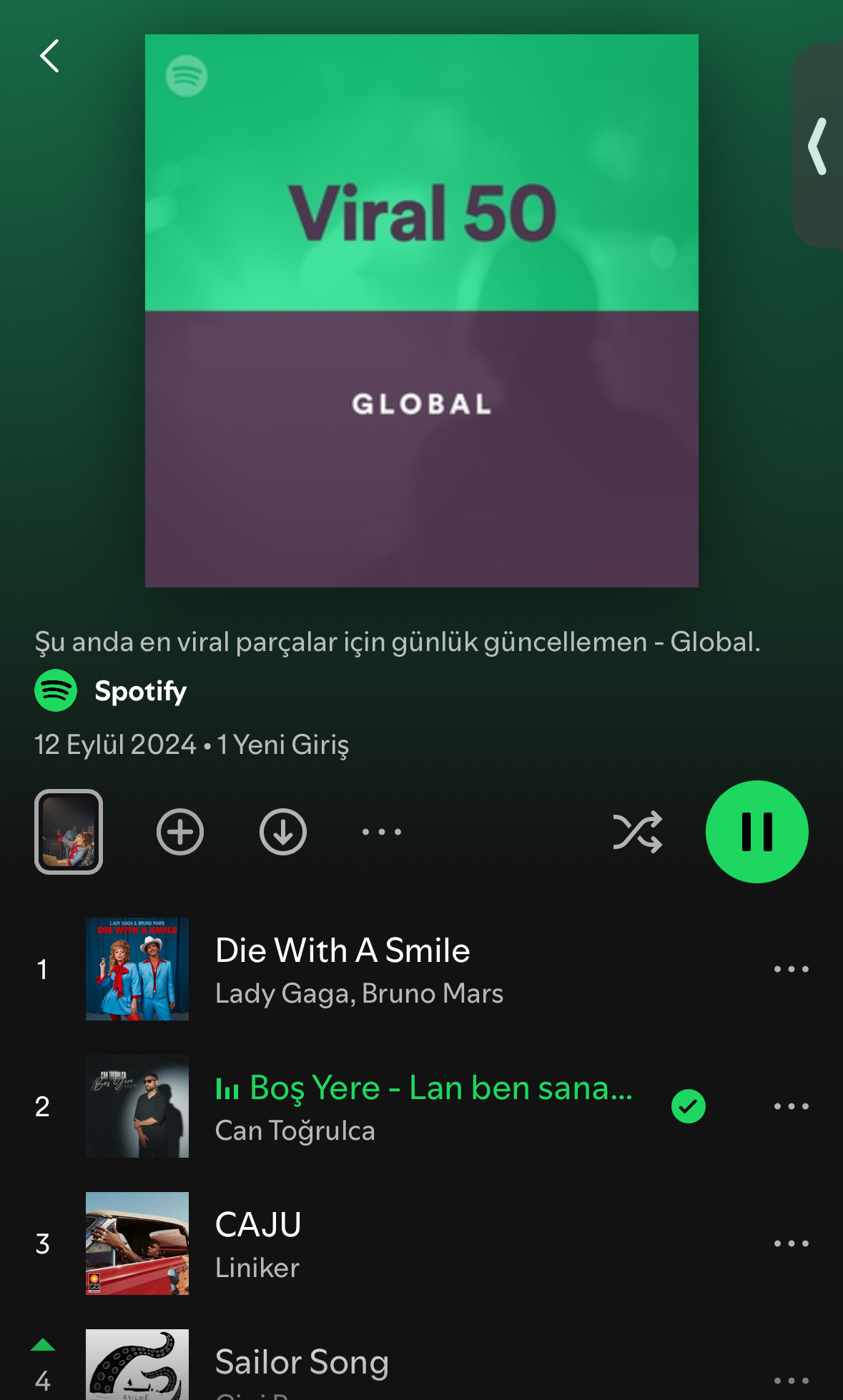
Task: Download the playlist
Action: (x=283, y=832)
